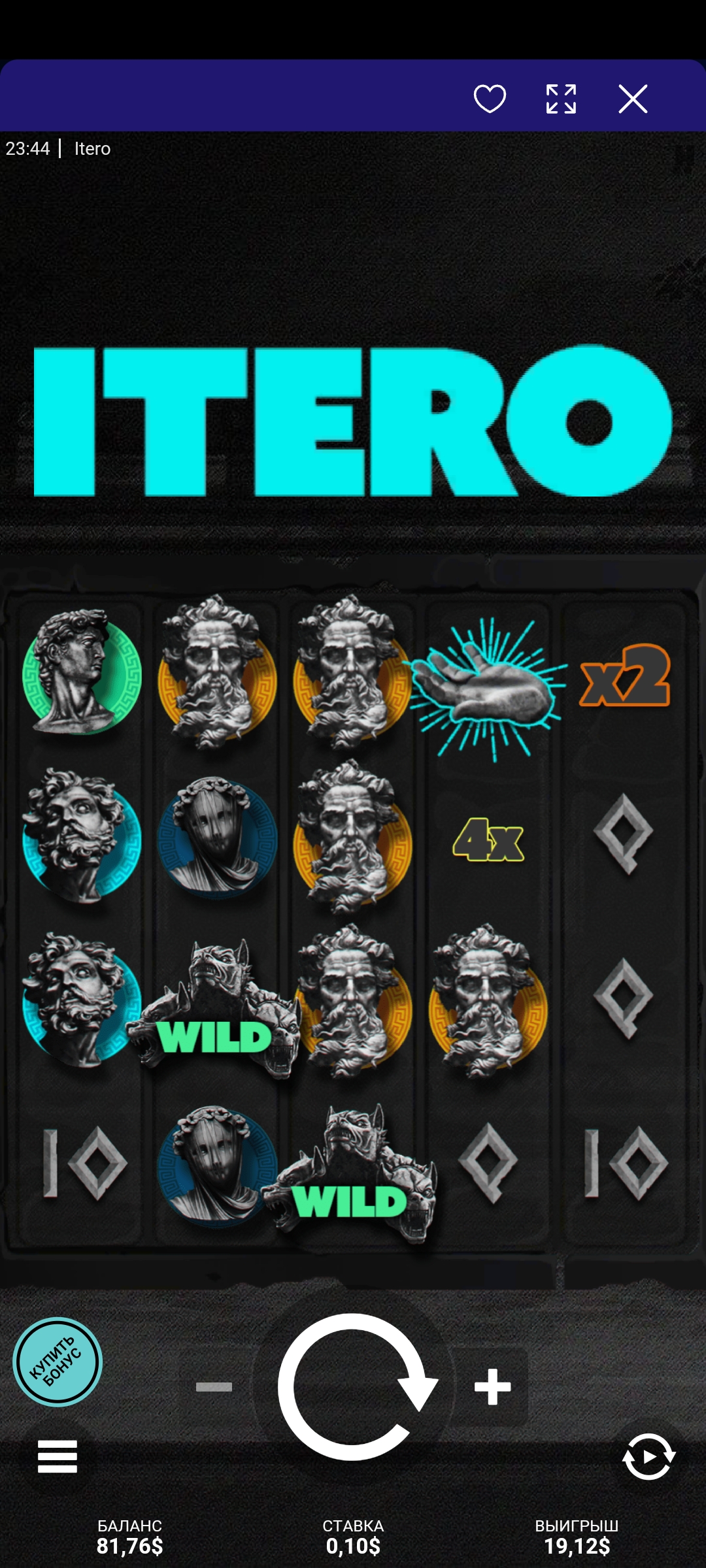The width and height of the screenshot is (706, 1568).
Task: Tap the Купить бонус buy bonus button
Action: pos(58,1362)
